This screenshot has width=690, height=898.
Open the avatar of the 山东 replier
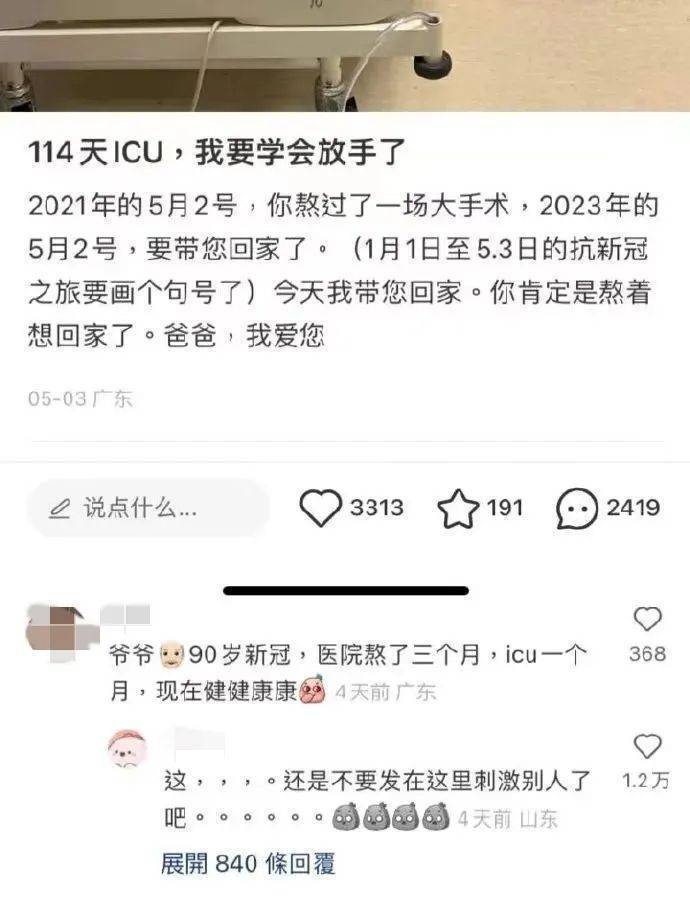pyautogui.click(x=127, y=749)
